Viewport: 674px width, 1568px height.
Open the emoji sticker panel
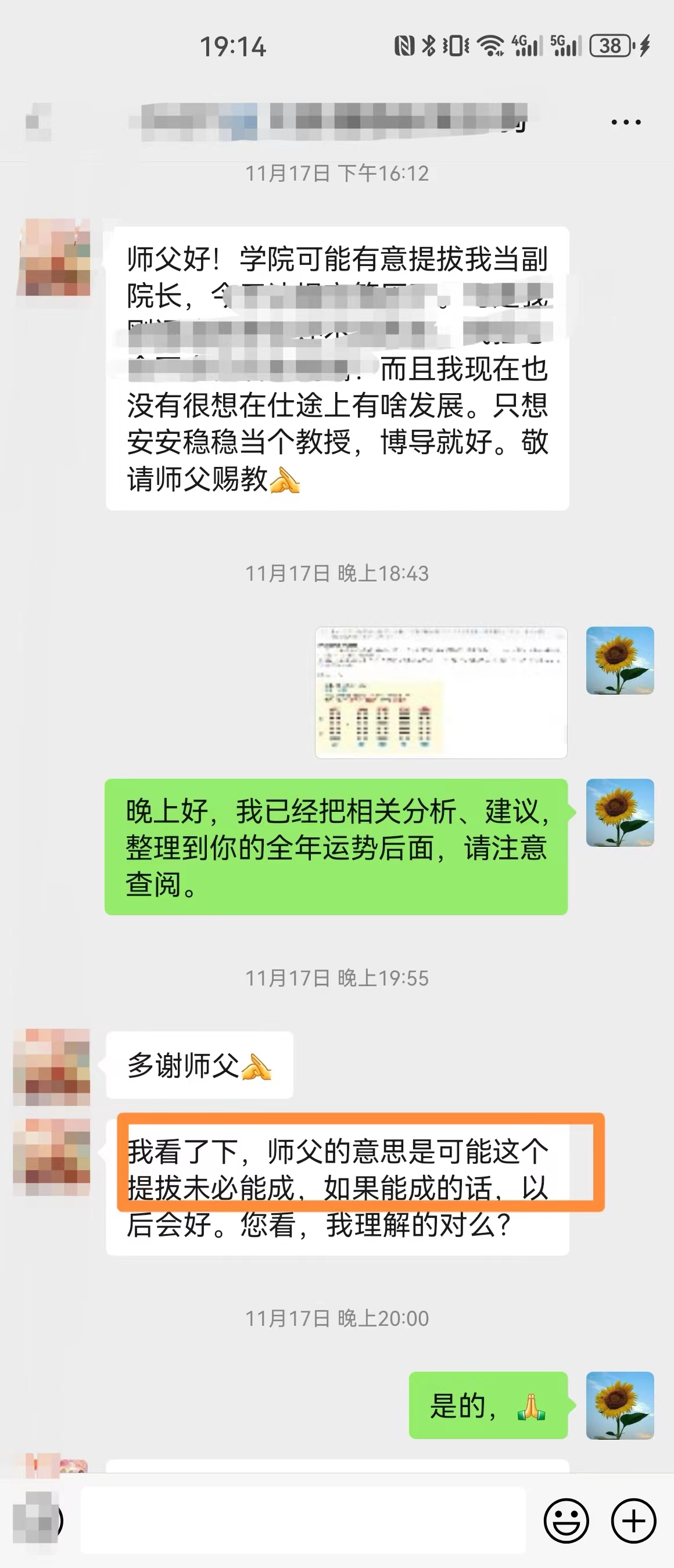click(x=565, y=1521)
